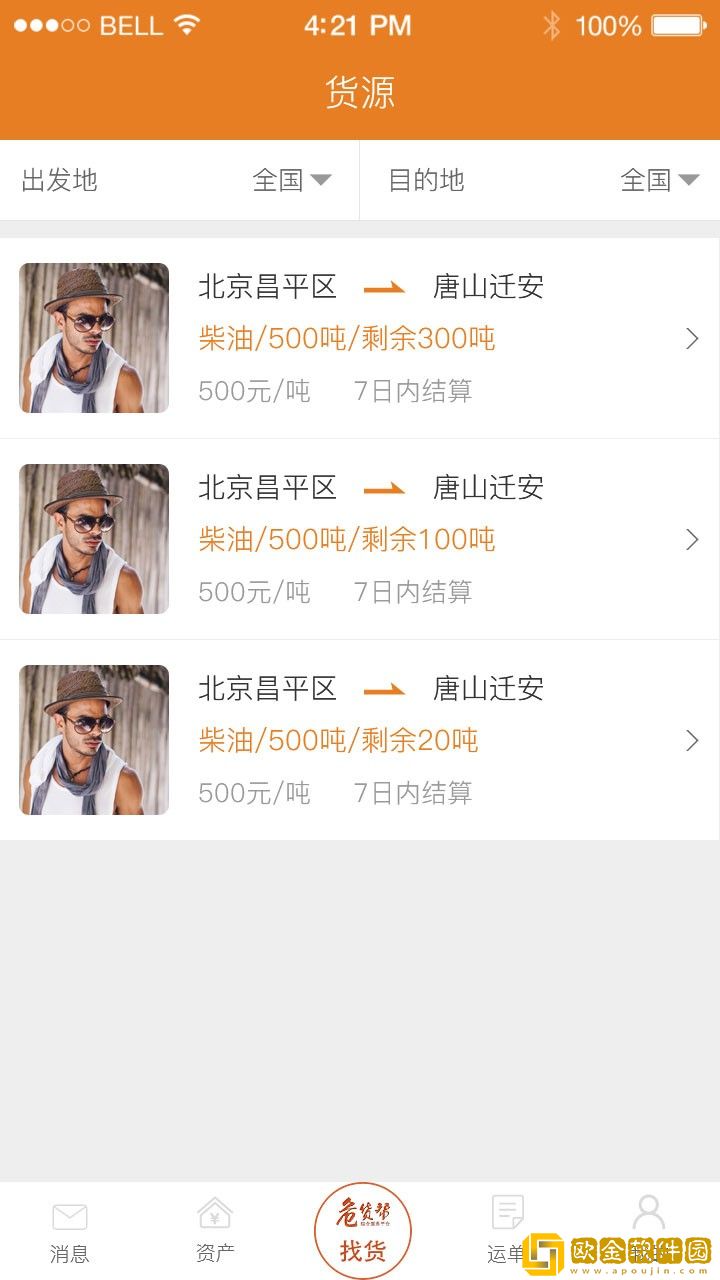The width and height of the screenshot is (720, 1280).
Task: Open the 目的地 destination dropdown
Action: (540, 180)
